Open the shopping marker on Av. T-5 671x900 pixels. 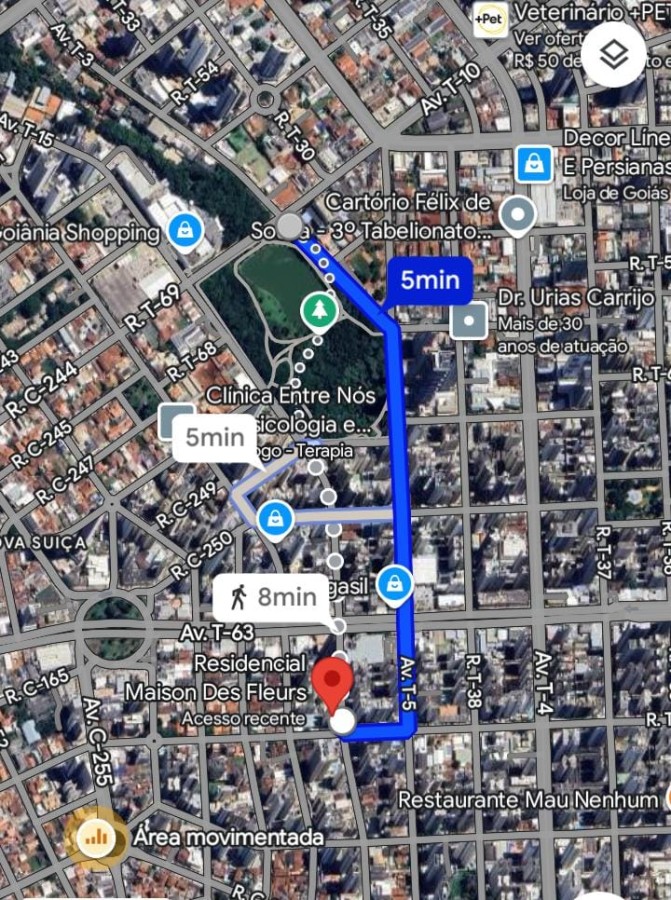coord(396,585)
